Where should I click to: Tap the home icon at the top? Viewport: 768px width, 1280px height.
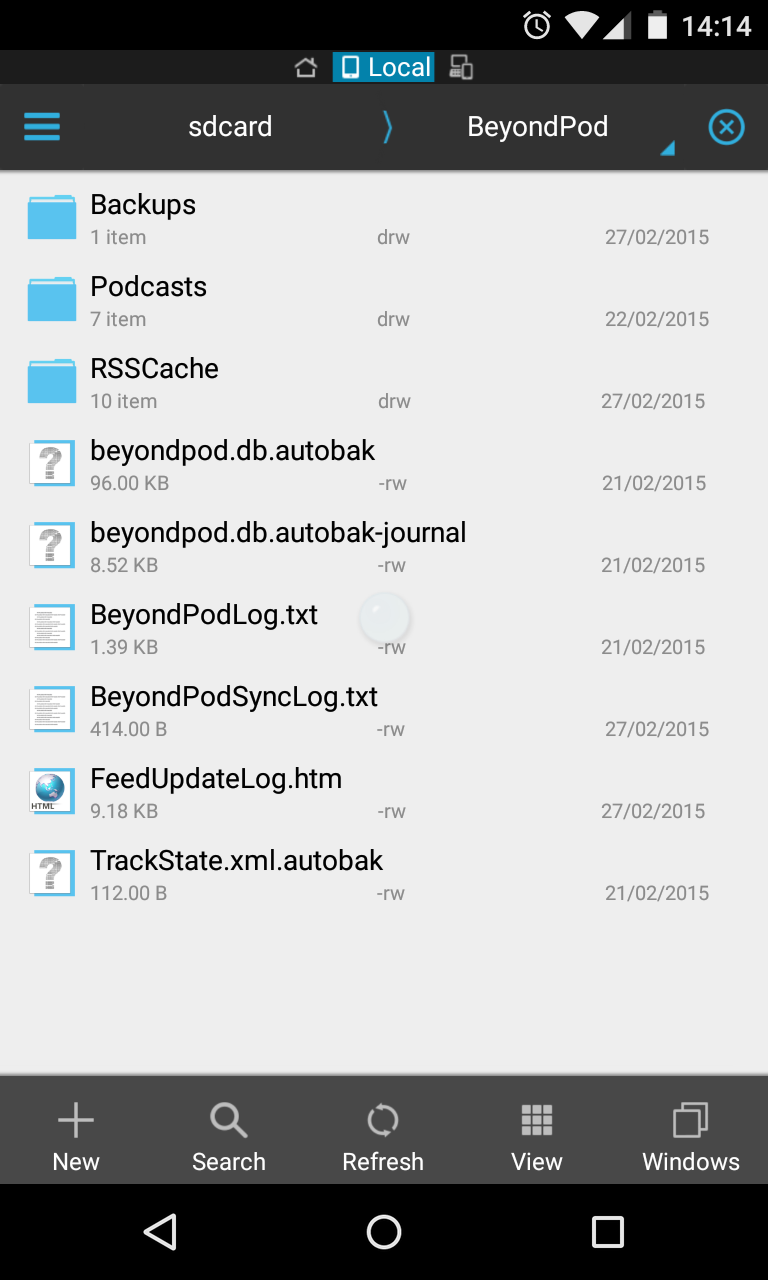[x=306, y=67]
